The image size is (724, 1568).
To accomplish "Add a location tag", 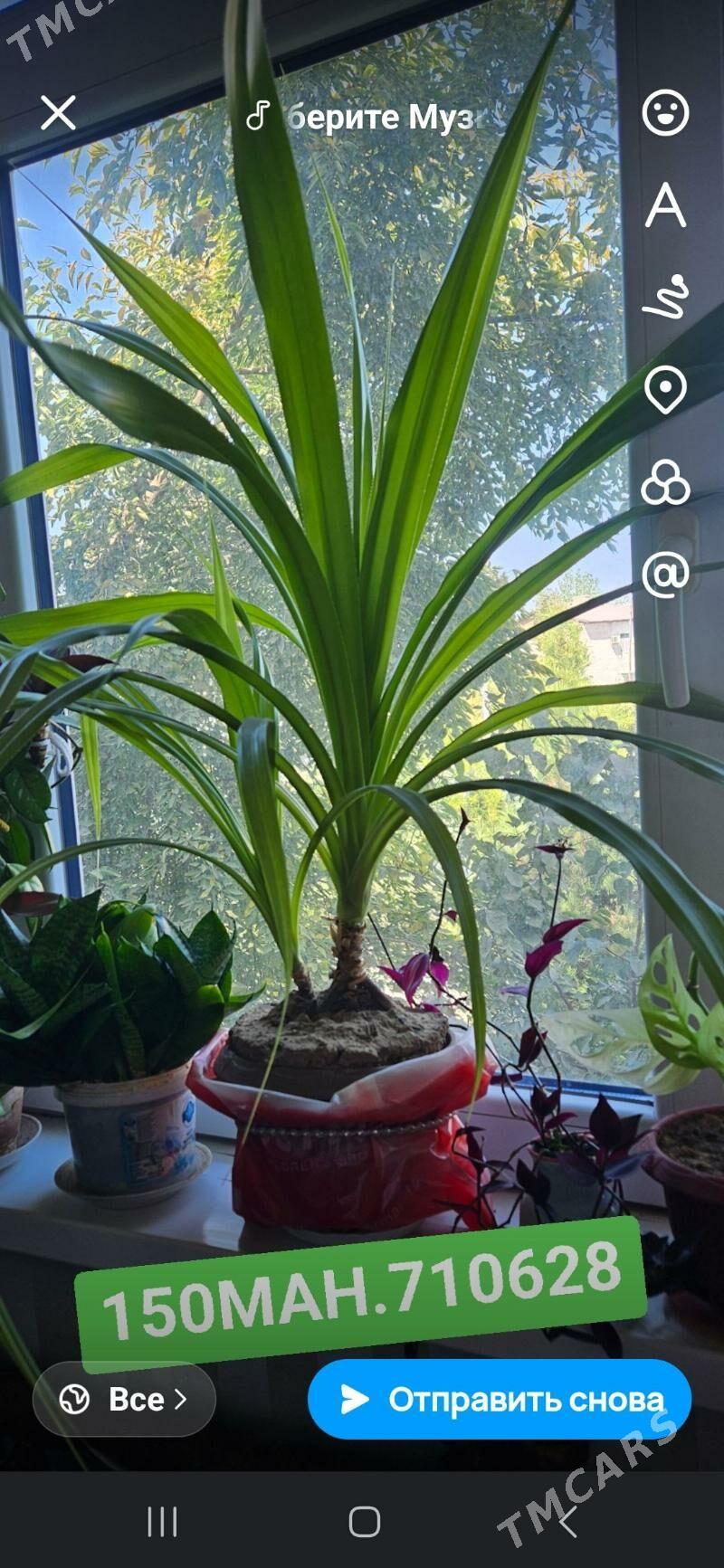I will (x=665, y=390).
